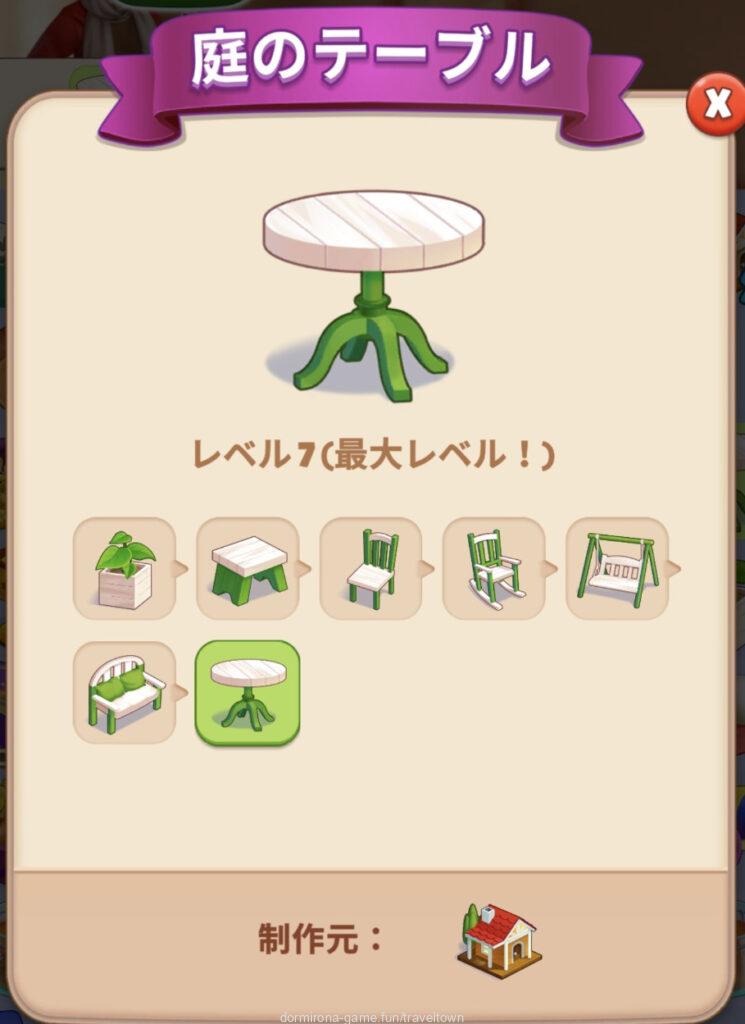The image size is (745, 1024).
Task: Open the 制作元 house source item
Action: pyautogui.click(x=499, y=942)
